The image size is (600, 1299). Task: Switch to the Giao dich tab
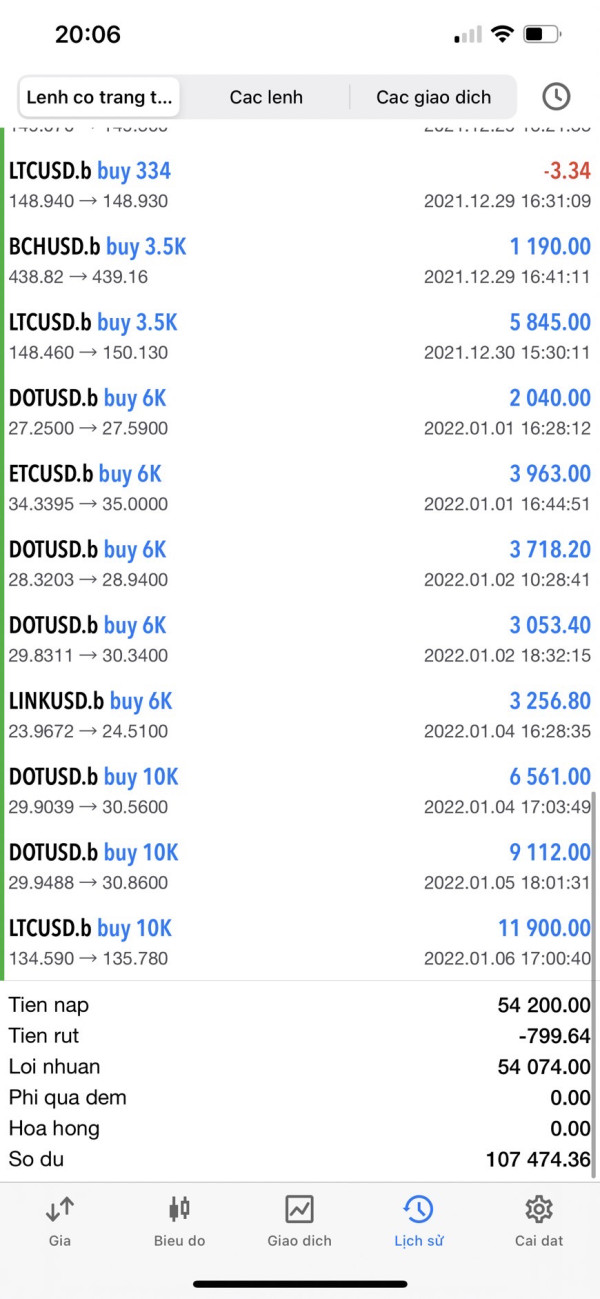(x=299, y=1221)
